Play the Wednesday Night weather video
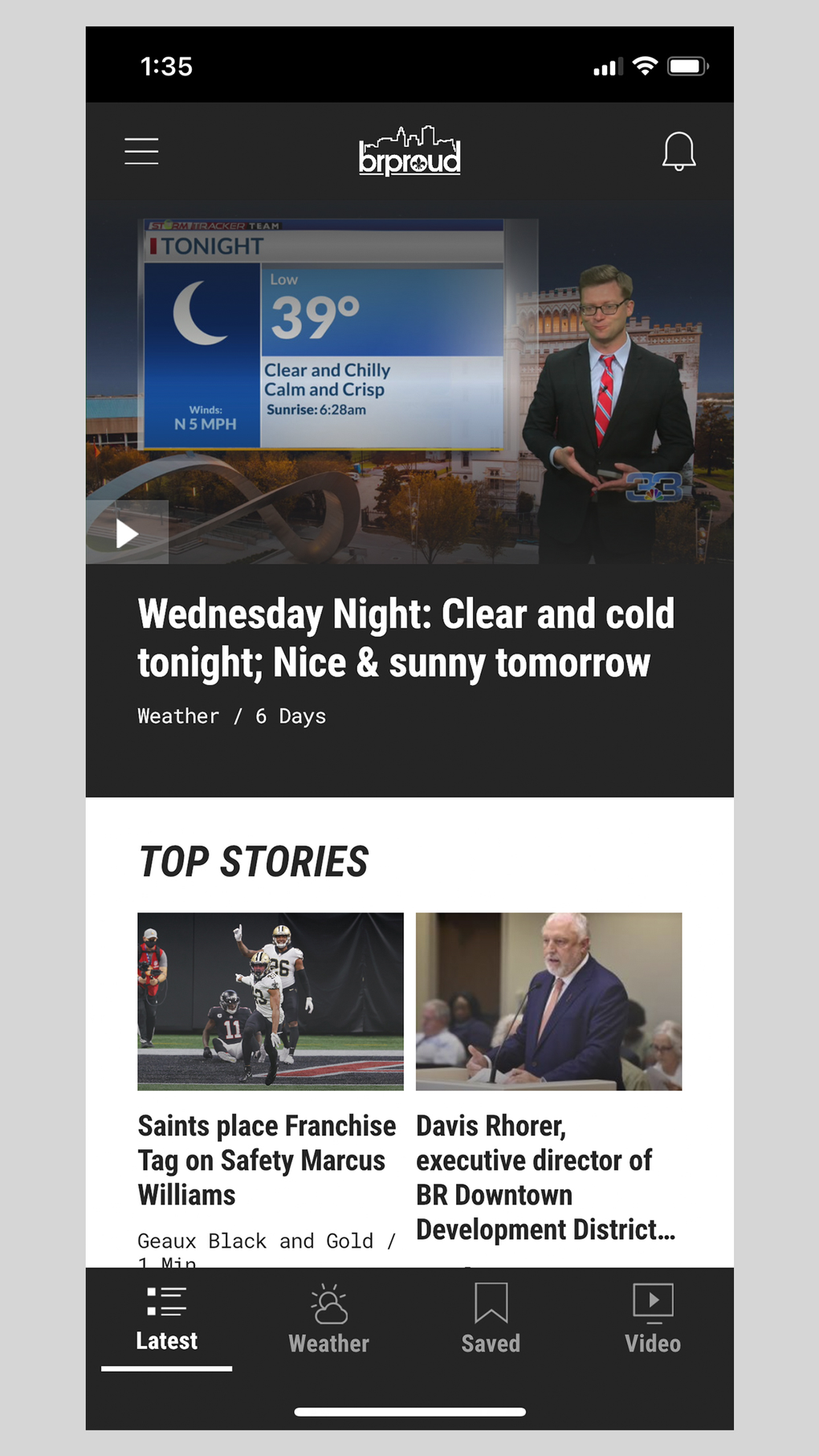Viewport: 819px width, 1456px height. point(127,533)
